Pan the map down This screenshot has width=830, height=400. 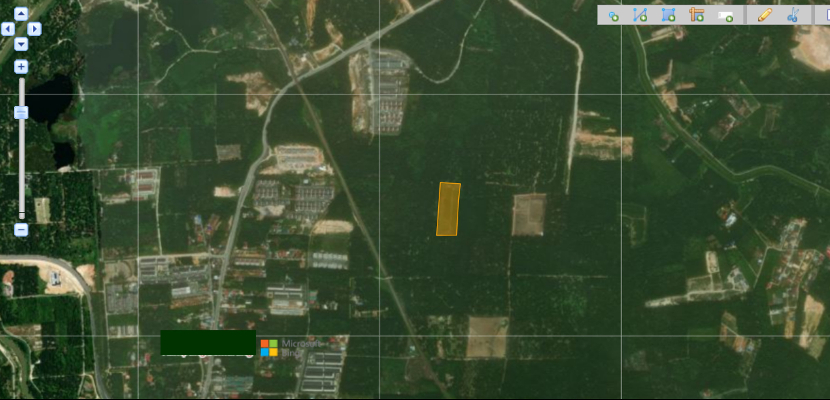21,43
